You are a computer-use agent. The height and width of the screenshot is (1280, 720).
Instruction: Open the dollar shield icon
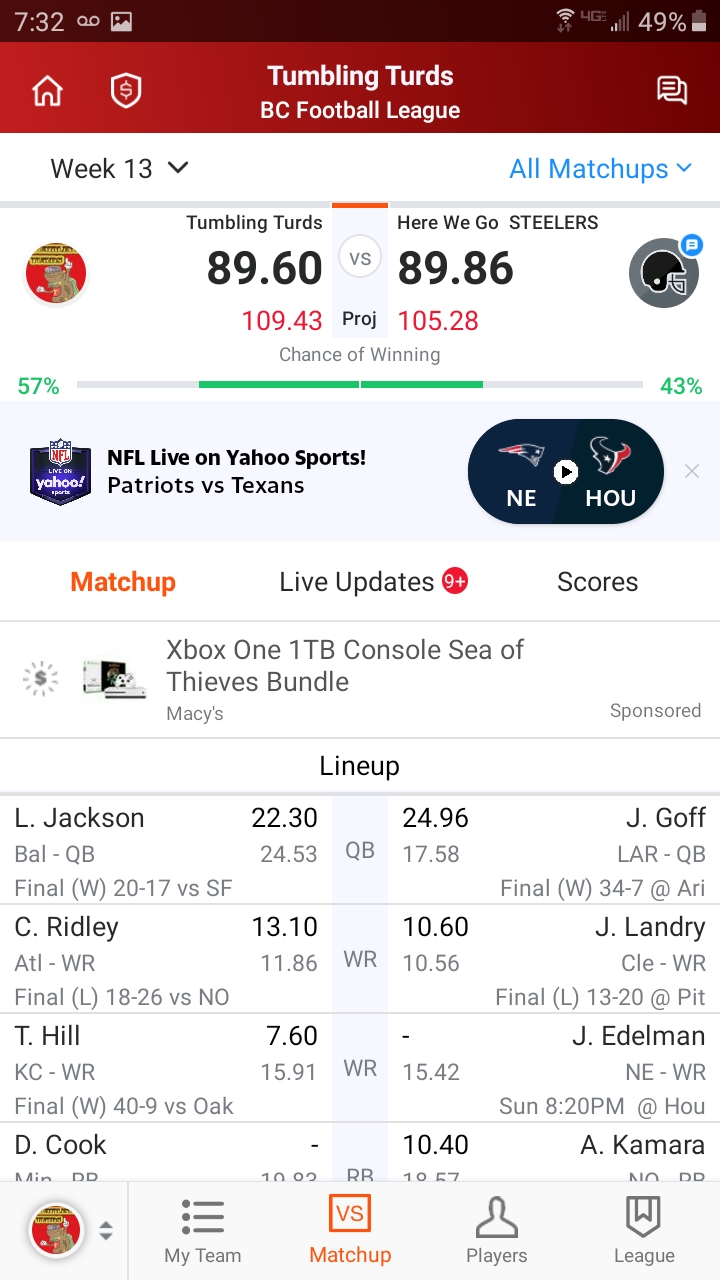click(x=125, y=91)
